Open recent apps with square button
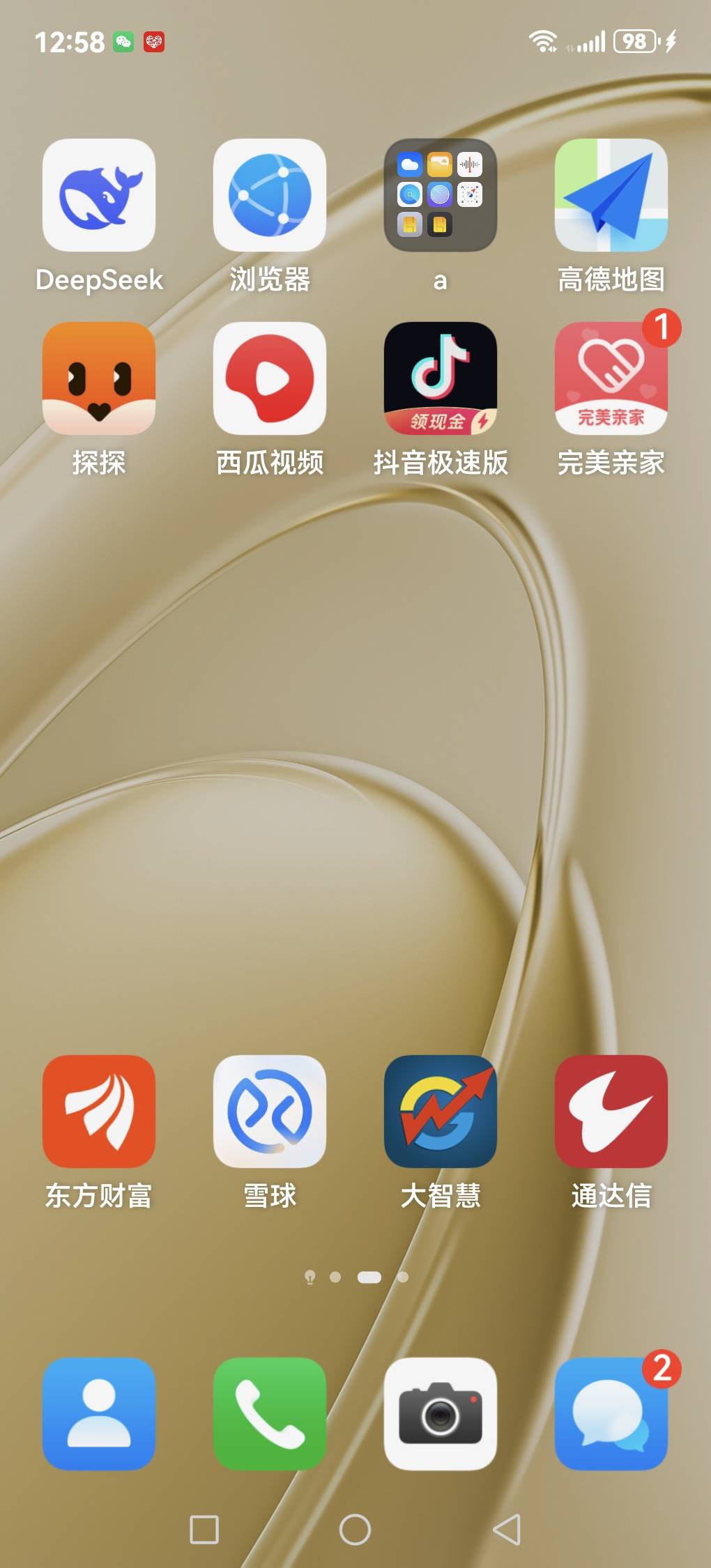Image resolution: width=711 pixels, height=1568 pixels. coord(204,1530)
